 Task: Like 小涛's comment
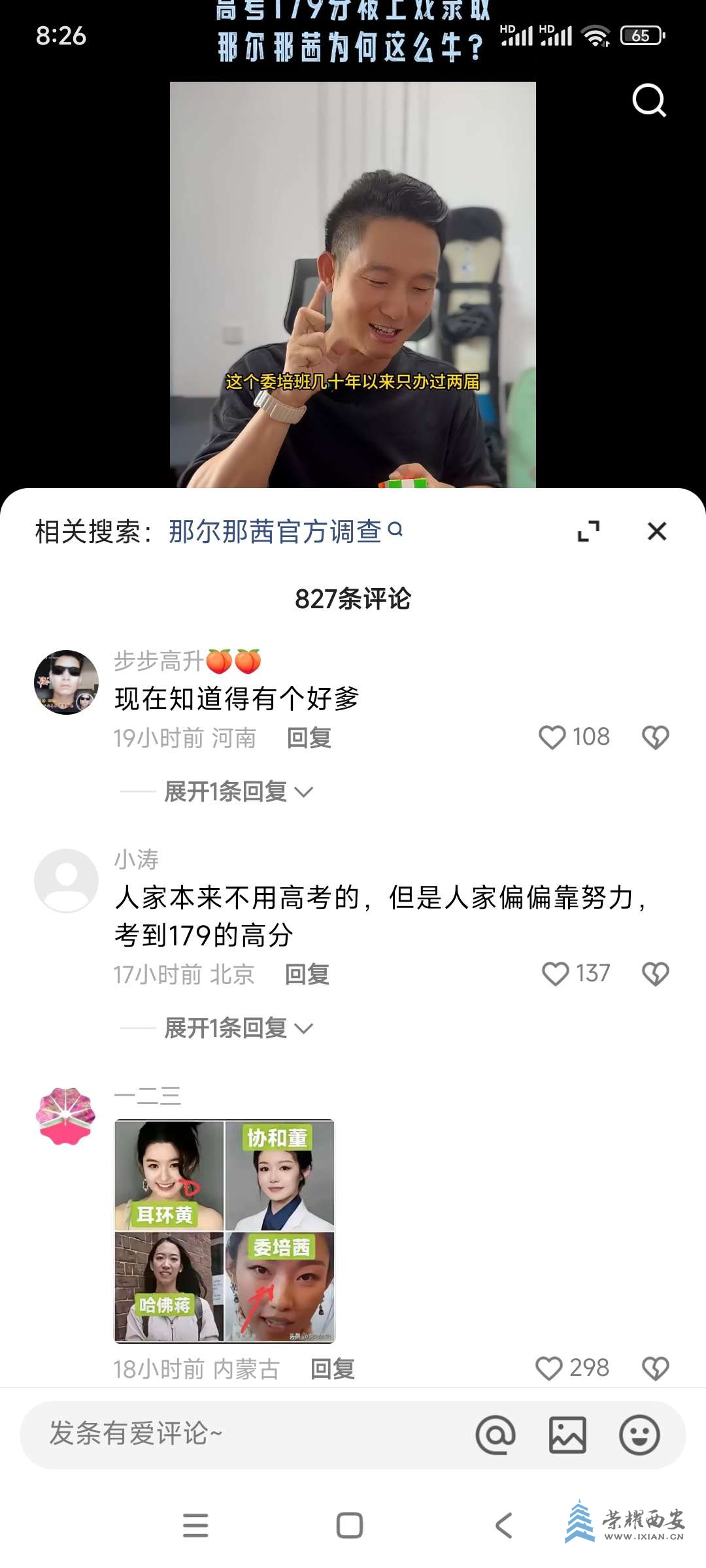pyautogui.click(x=556, y=974)
